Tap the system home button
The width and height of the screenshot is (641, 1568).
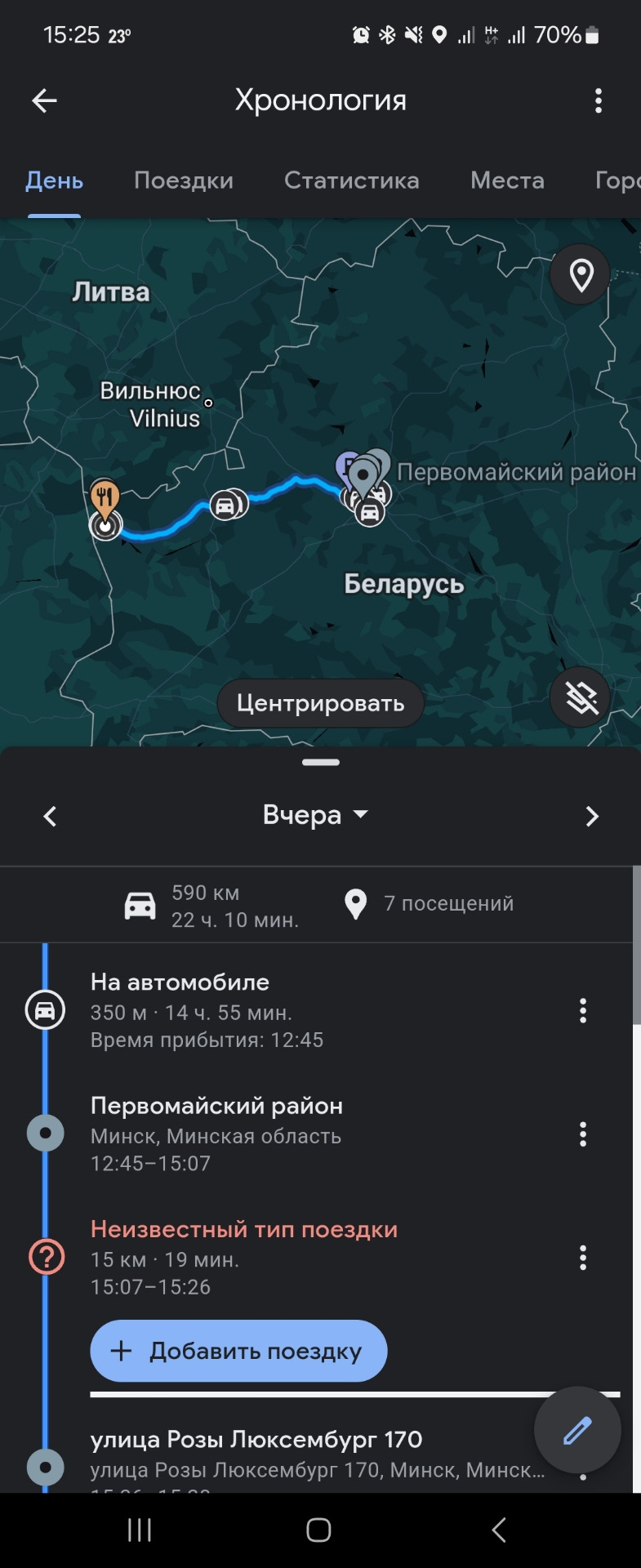click(x=318, y=1530)
